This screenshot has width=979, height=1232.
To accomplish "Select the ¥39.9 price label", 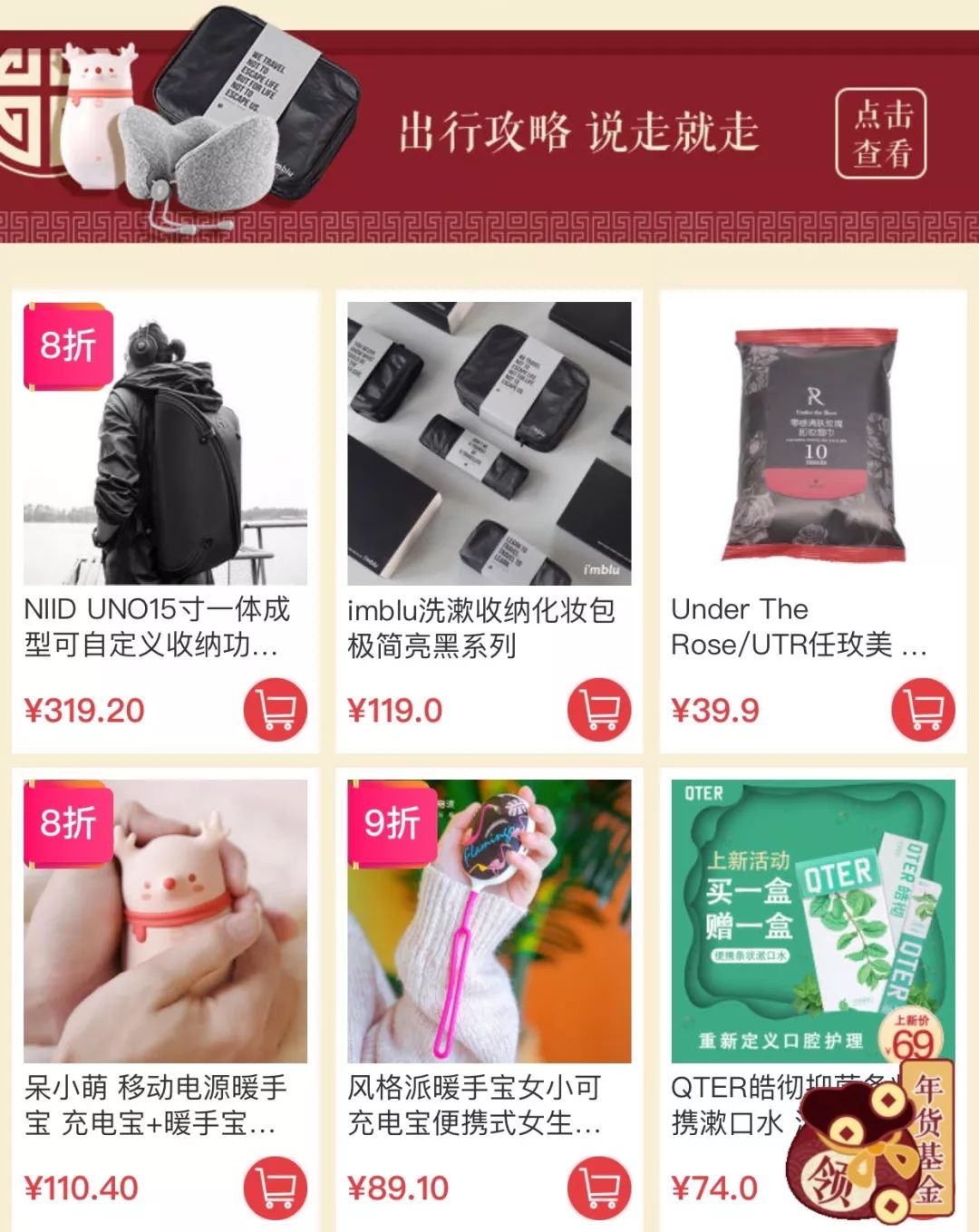I will (x=715, y=712).
